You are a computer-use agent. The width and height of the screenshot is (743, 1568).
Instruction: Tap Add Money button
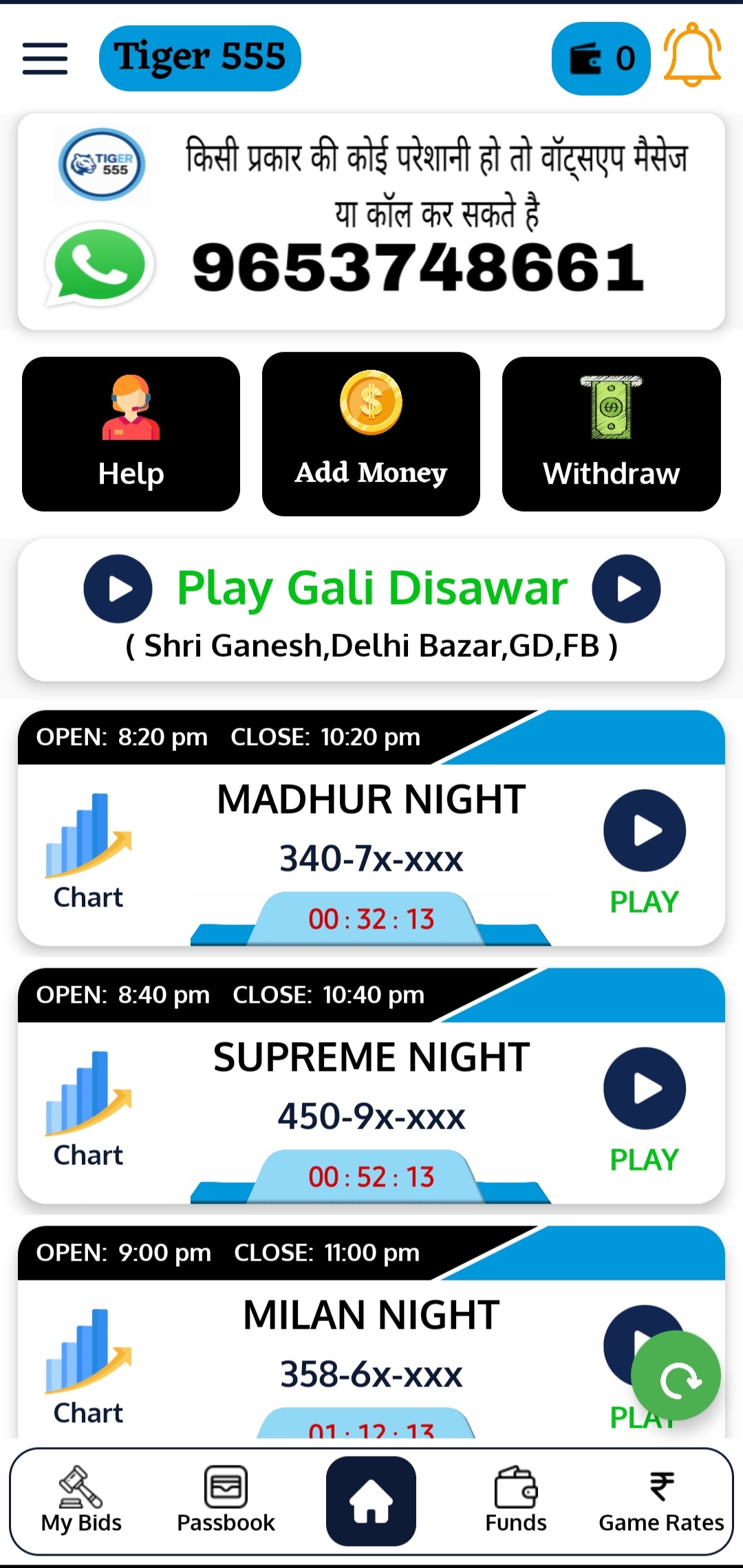(x=371, y=434)
